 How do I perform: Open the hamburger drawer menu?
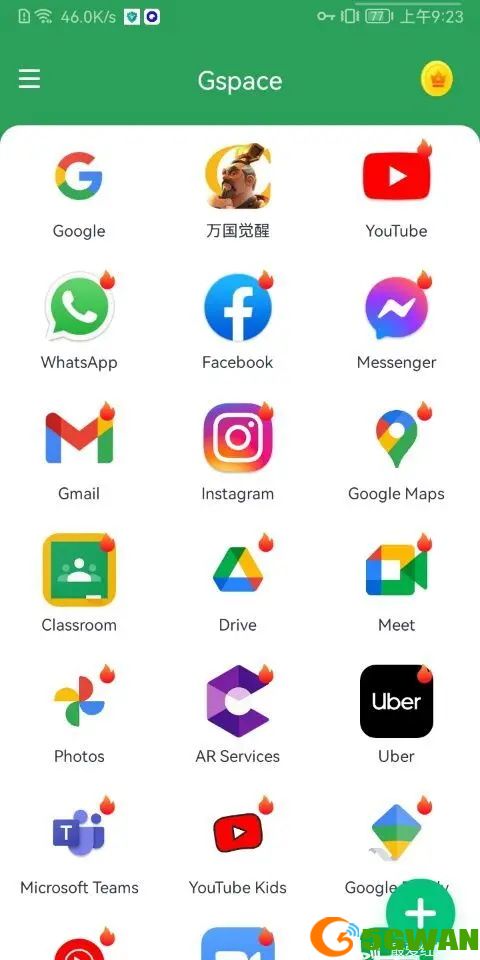pos(29,79)
